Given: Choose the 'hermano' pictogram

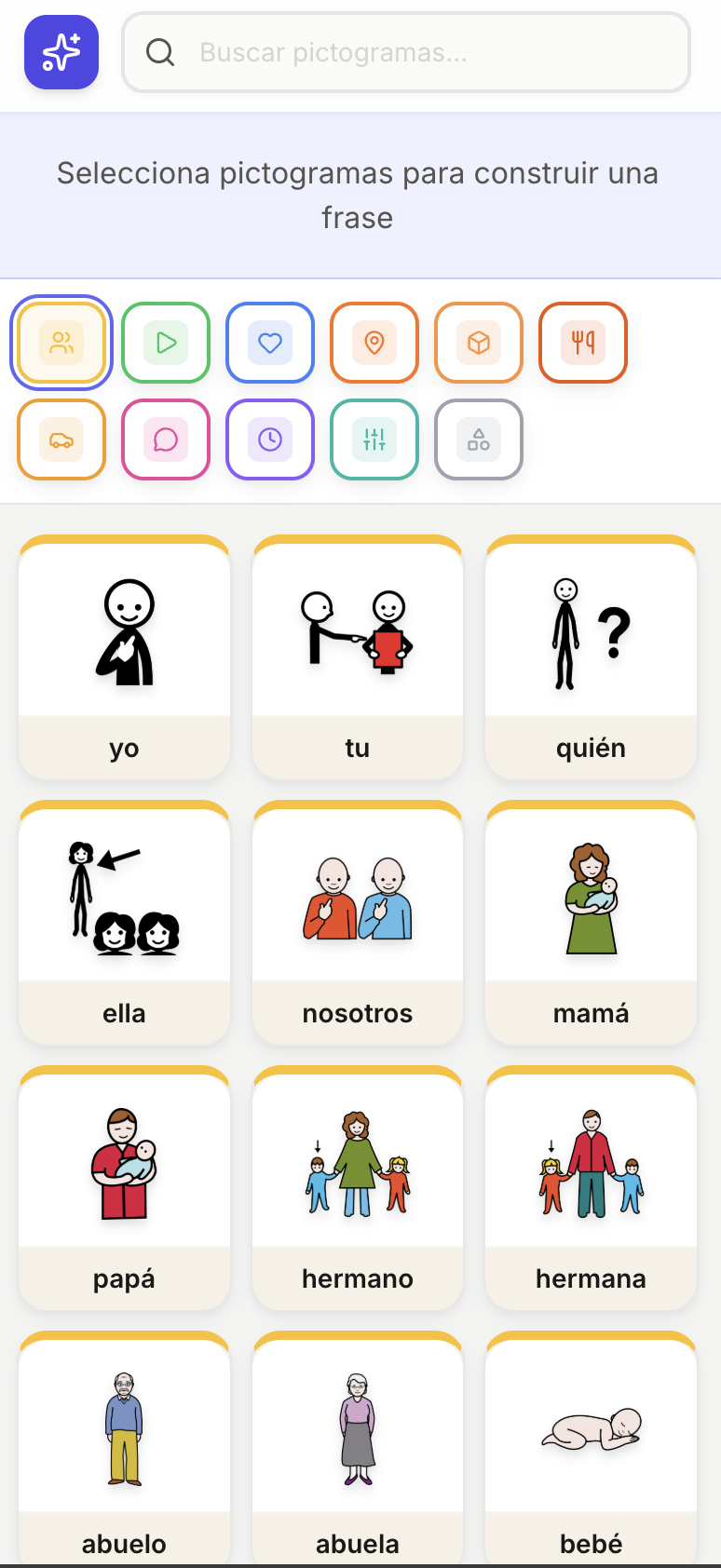Looking at the screenshot, I should tap(358, 1188).
